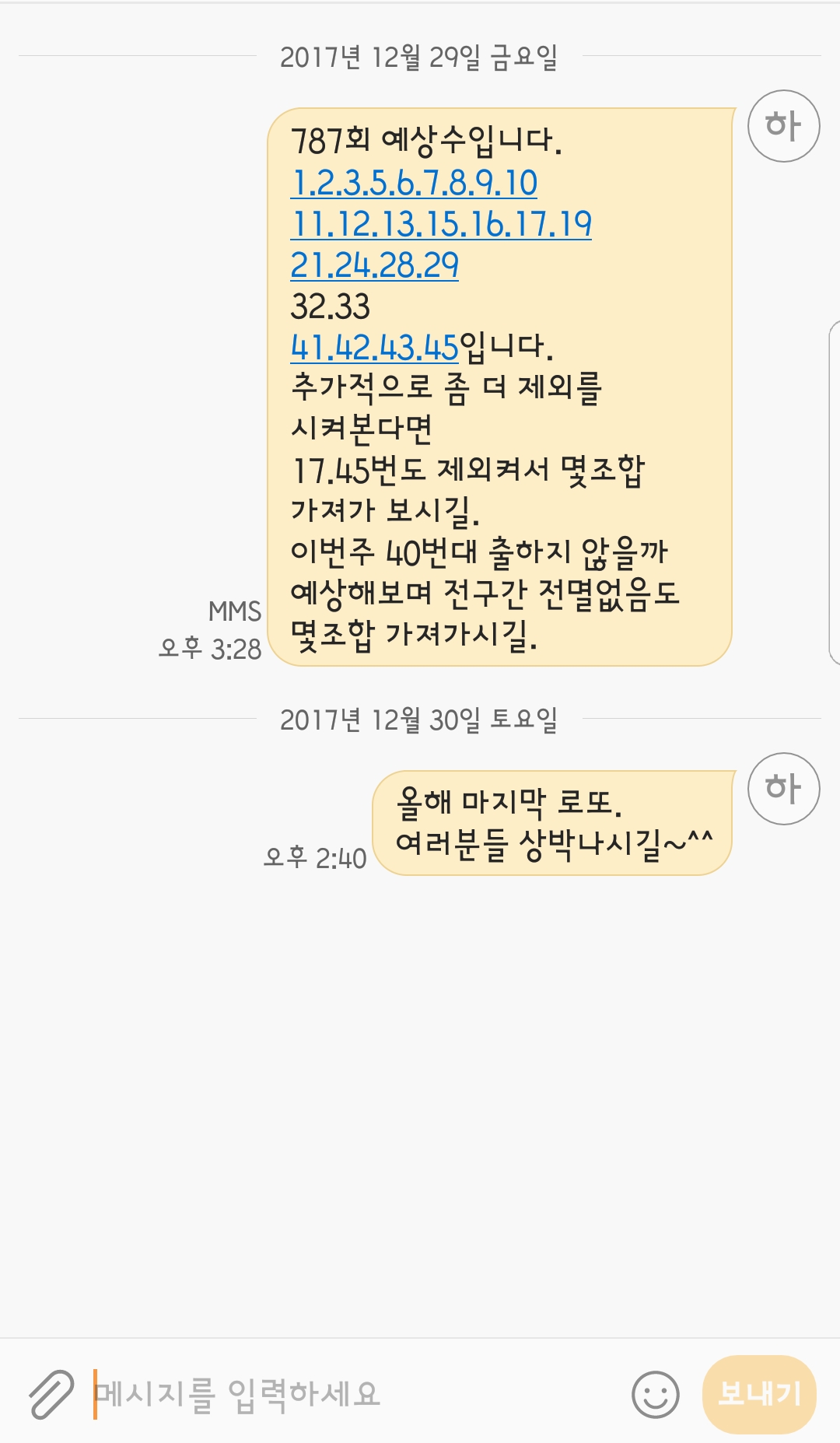
Task: Focus the message input field
Action: click(x=350, y=1394)
